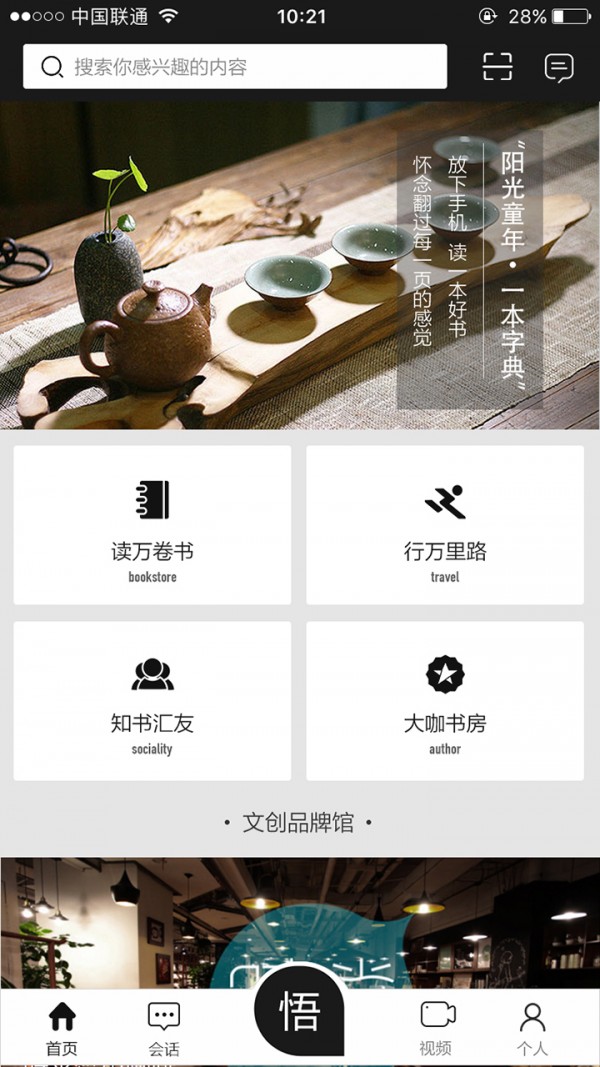
Task: Select the 知书汇友 sociality card
Action: (x=152, y=701)
